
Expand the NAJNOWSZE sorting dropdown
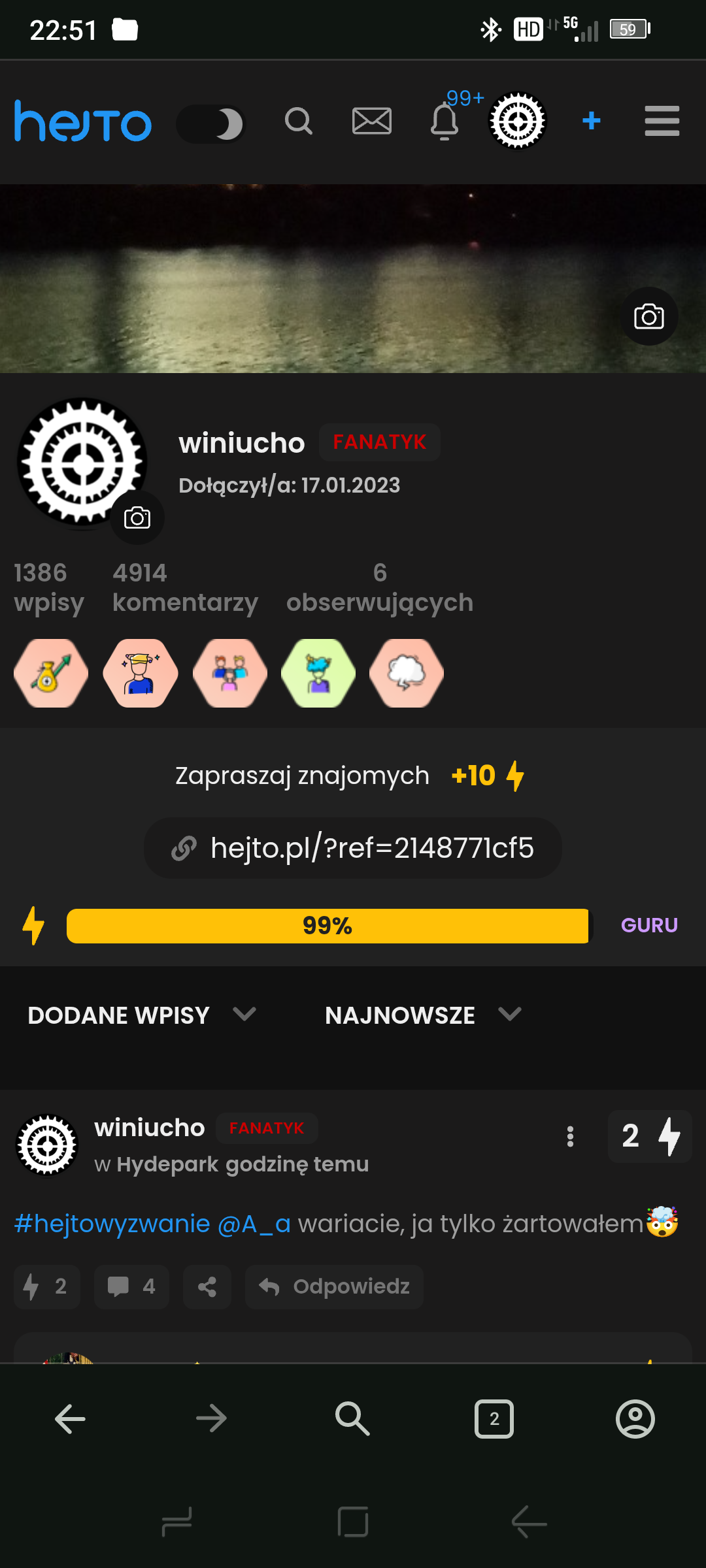click(422, 1015)
